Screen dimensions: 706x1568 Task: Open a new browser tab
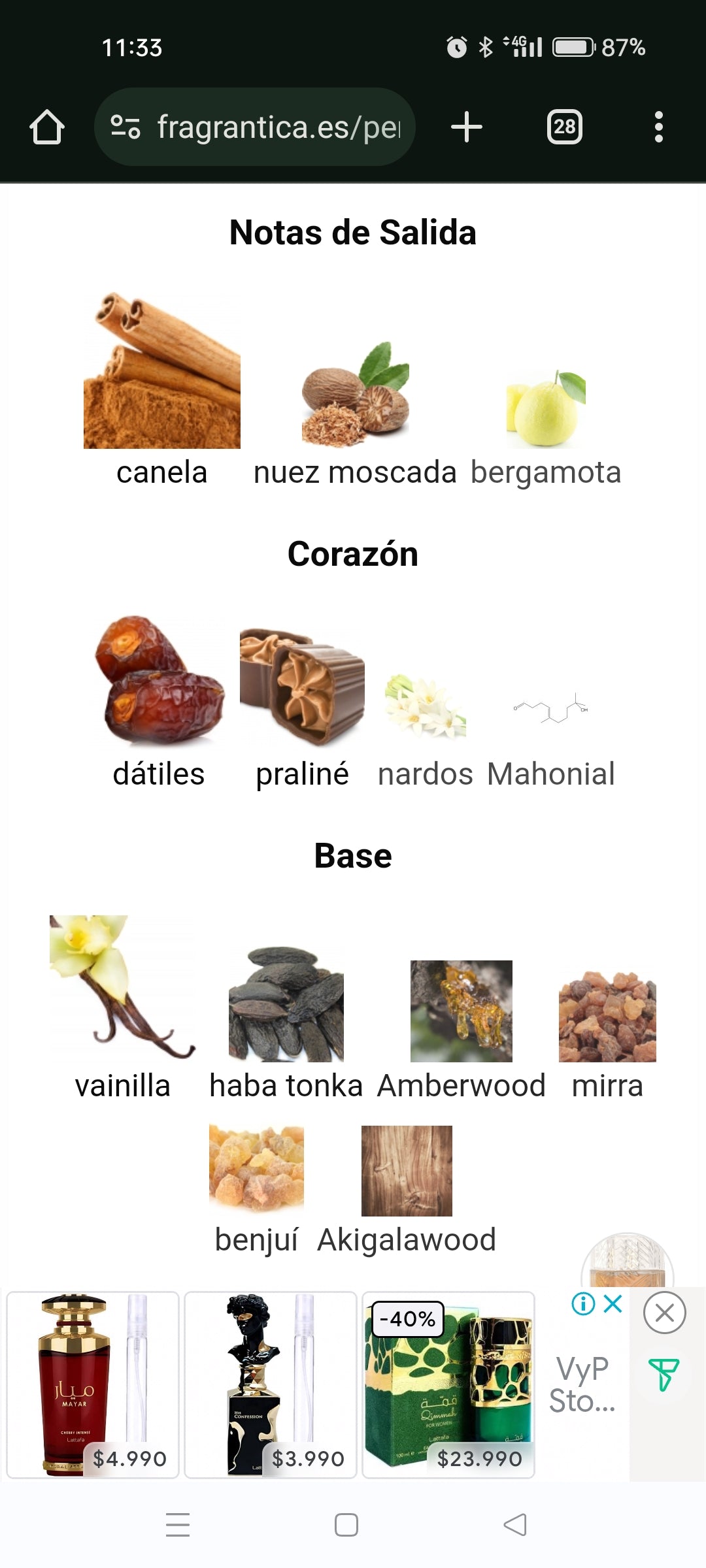click(x=467, y=127)
